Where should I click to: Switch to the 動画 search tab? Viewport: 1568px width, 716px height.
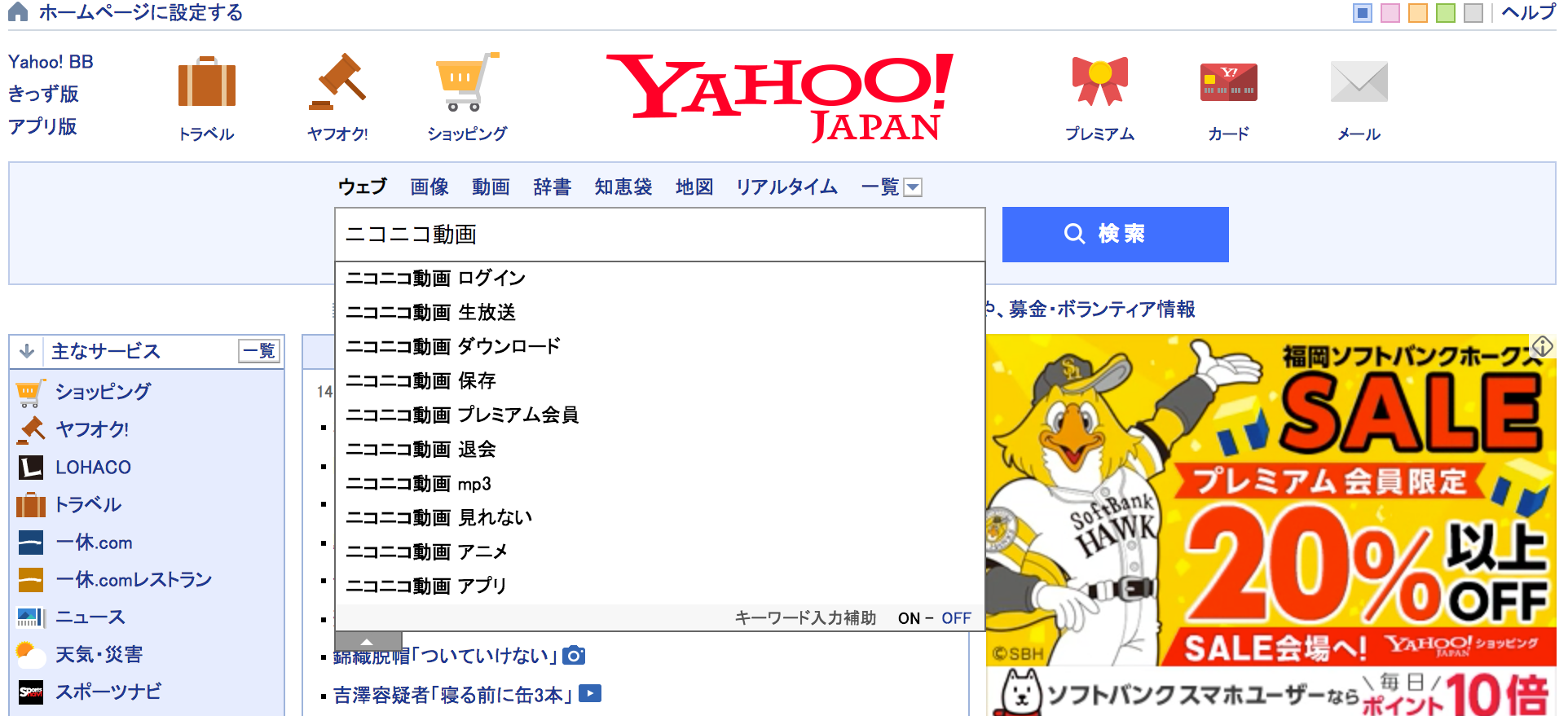click(491, 187)
